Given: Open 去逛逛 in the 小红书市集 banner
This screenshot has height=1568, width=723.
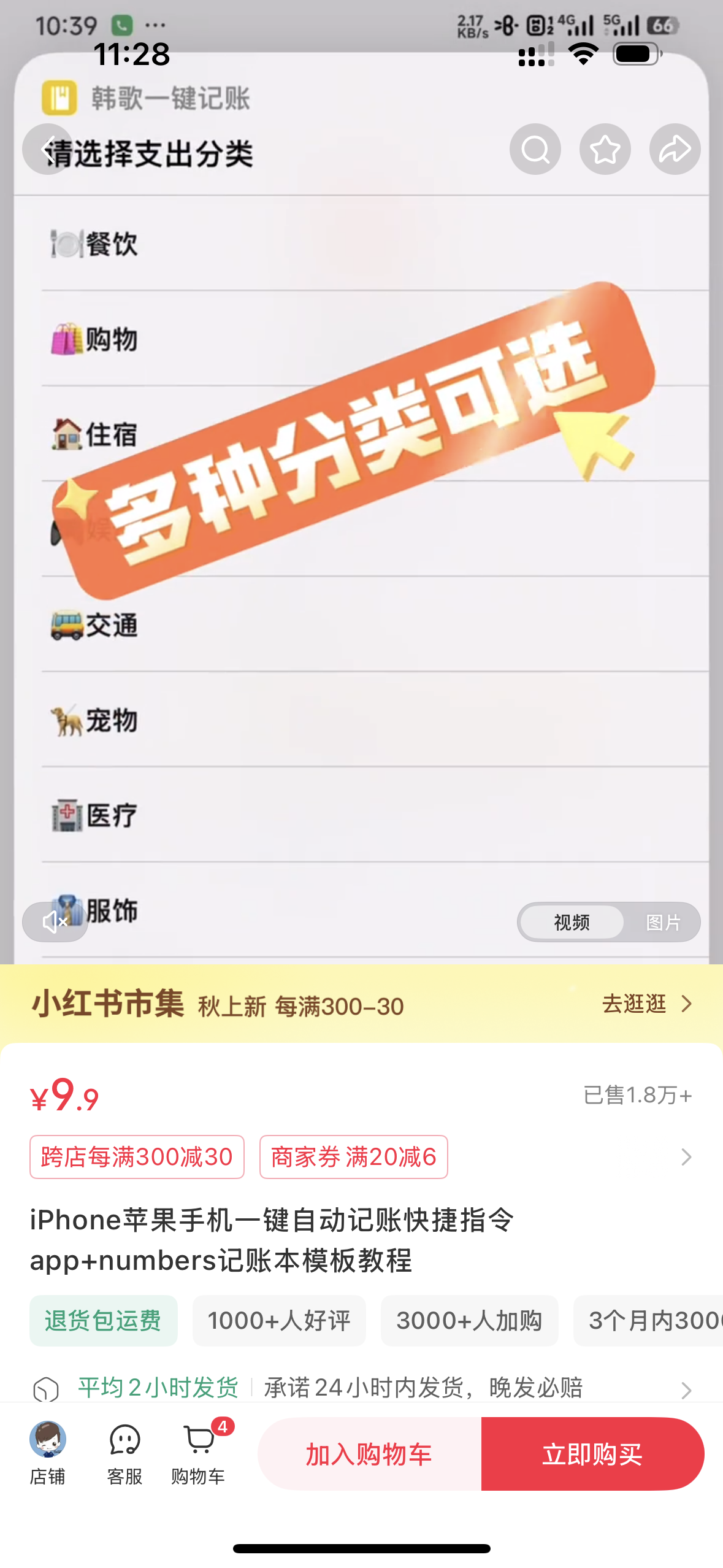Looking at the screenshot, I should point(647,1004).
